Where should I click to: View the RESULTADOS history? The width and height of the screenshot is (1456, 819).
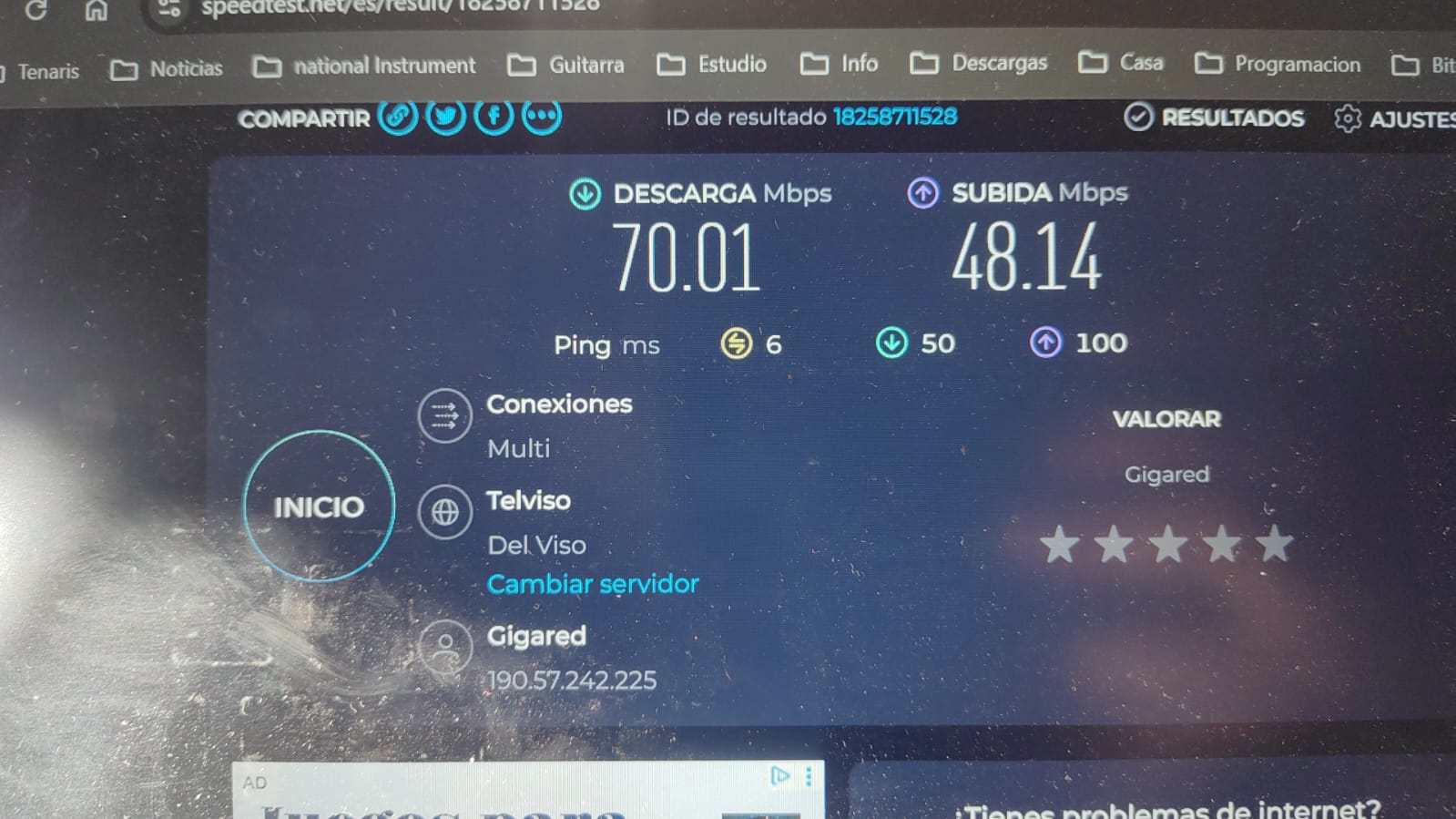click(x=1215, y=118)
